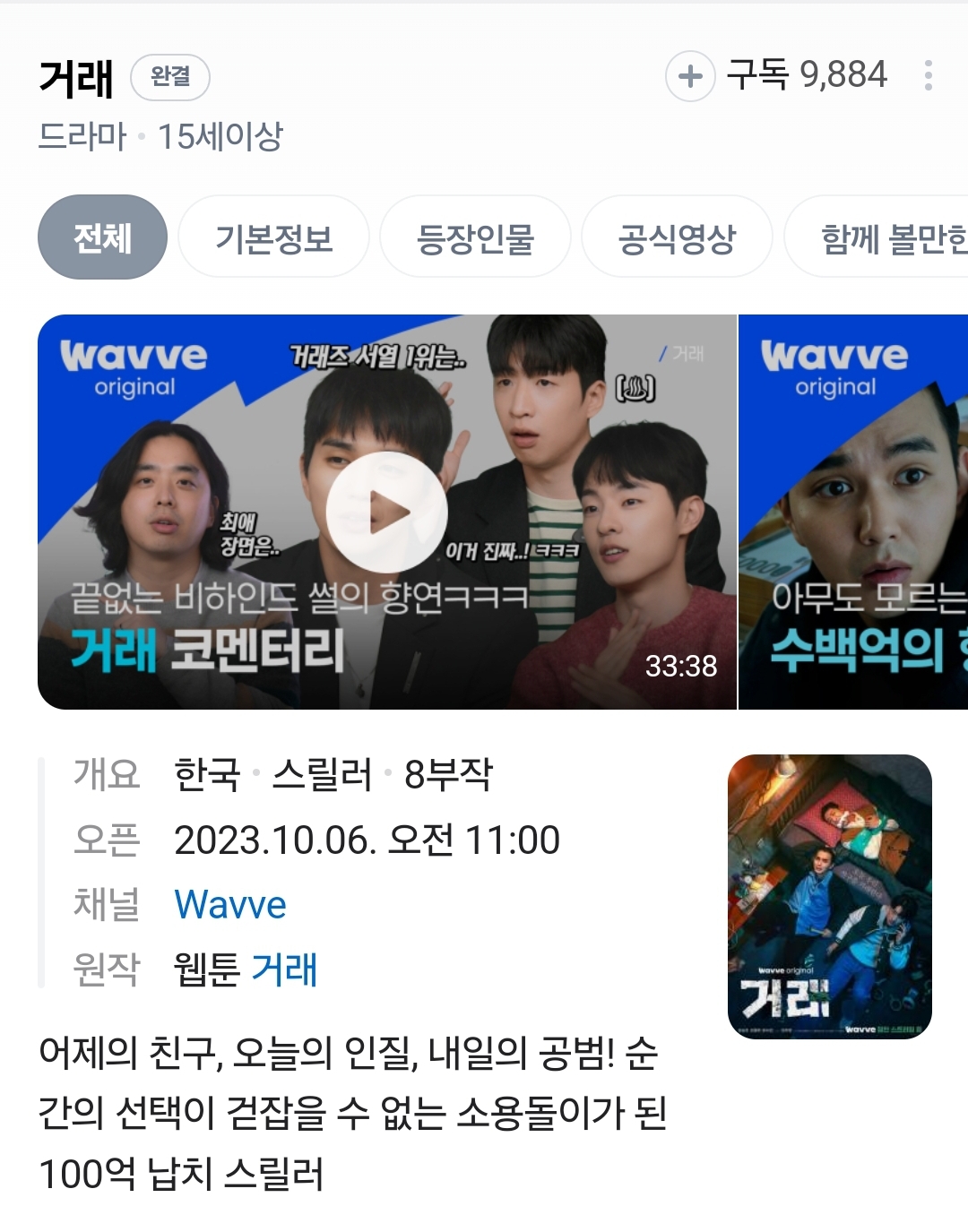This screenshot has height=1232, width=968.
Task: Open the 공식영상 tab
Action: [x=677, y=237]
